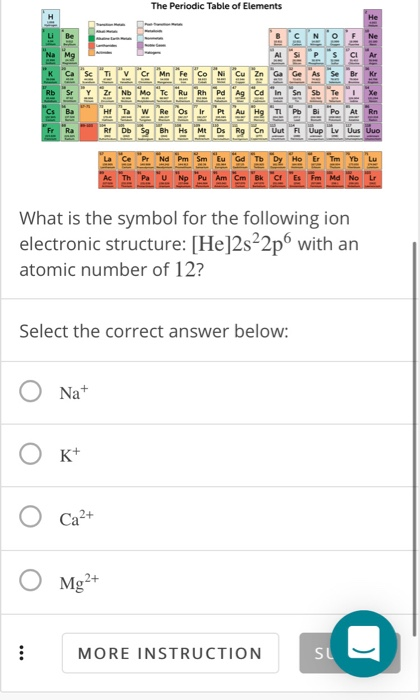
Task: Open the chat support bubble
Action: click(363, 643)
